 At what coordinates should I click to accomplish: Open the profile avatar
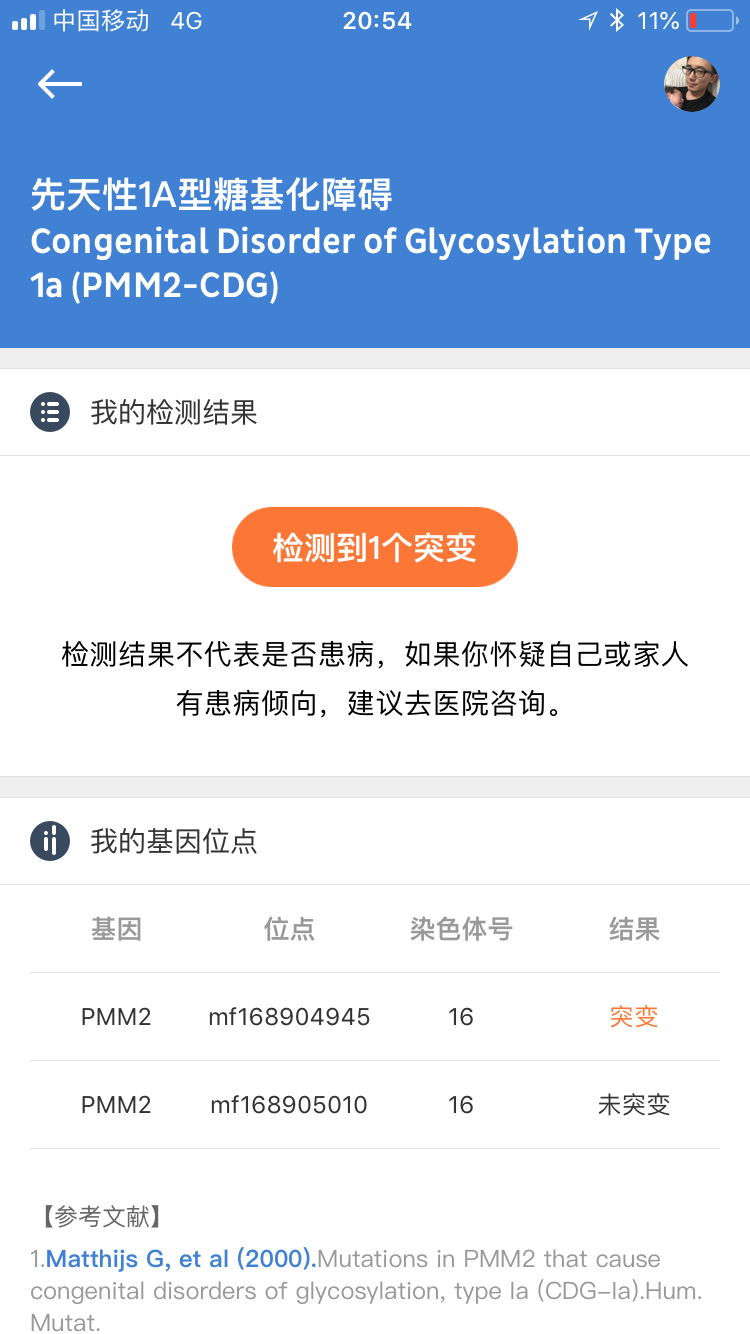pyautogui.click(x=691, y=84)
